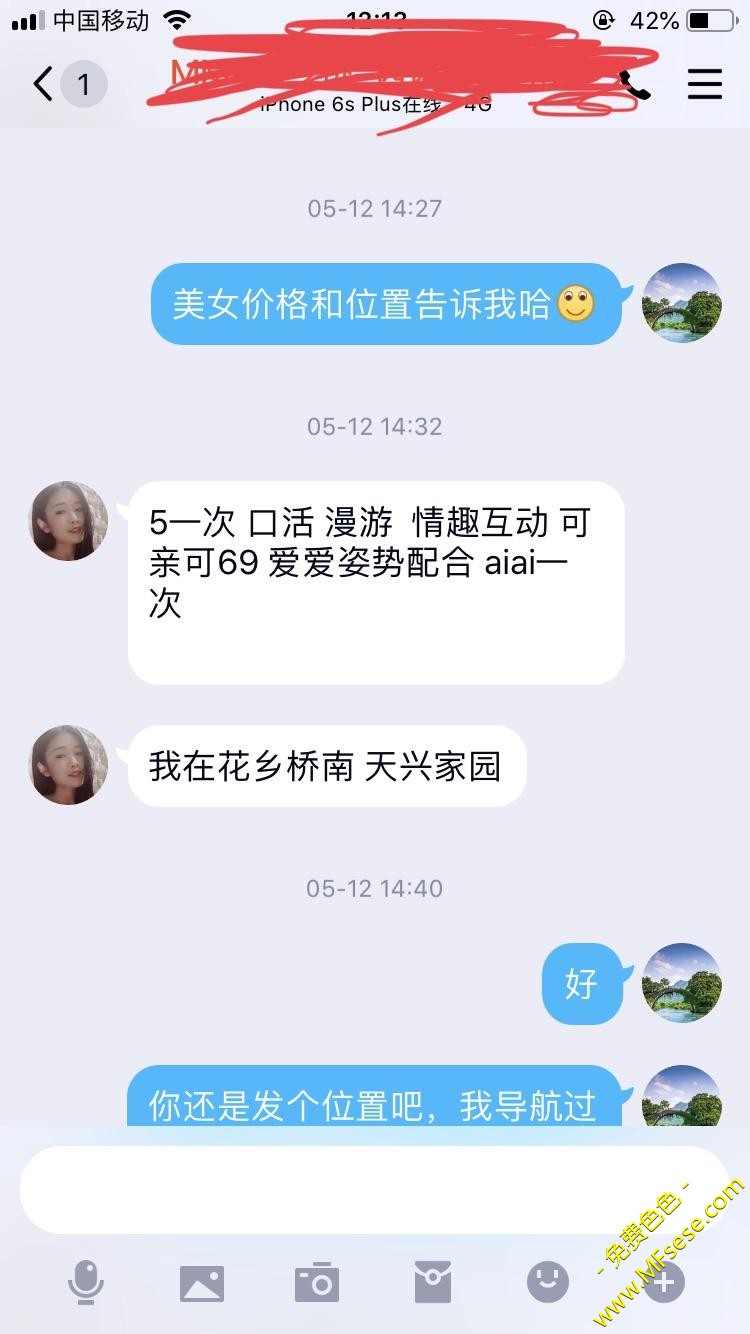750x1334 pixels.
Task: Open the photo gallery picker
Action: [x=201, y=1282]
